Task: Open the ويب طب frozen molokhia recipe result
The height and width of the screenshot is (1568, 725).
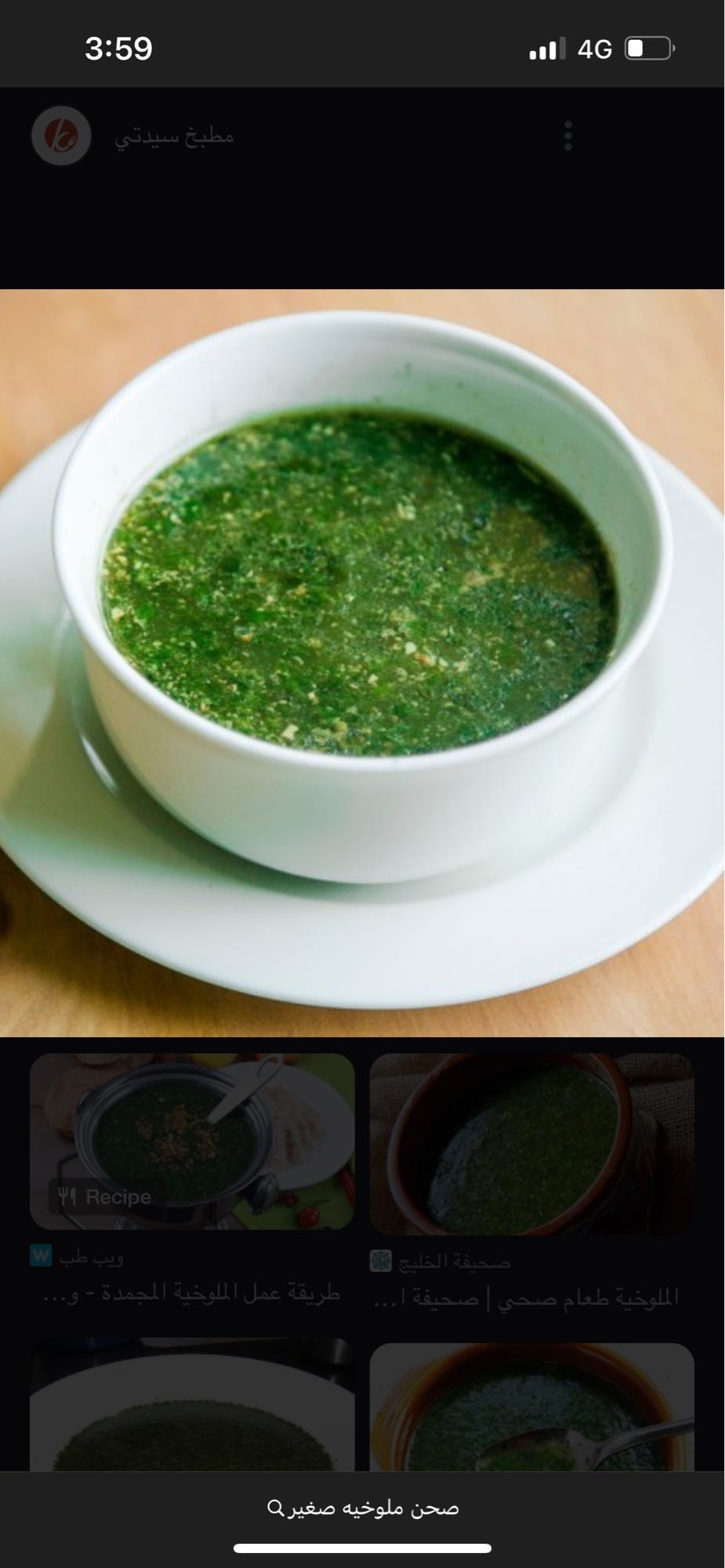Action: click(x=192, y=1142)
